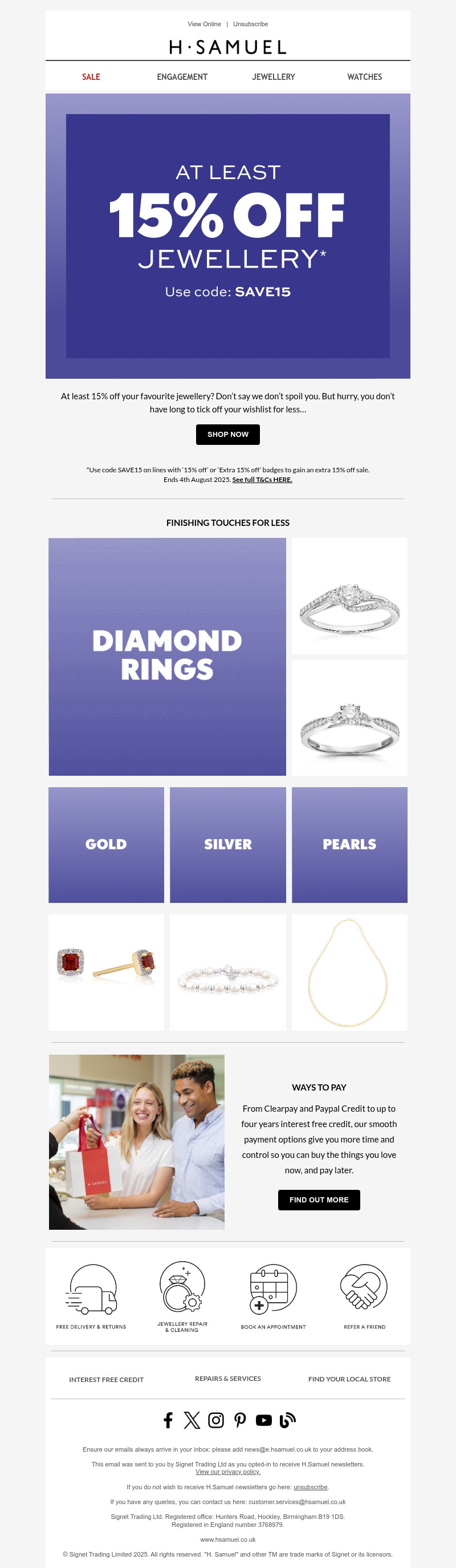Tap the SHOP NOW button

[227, 434]
